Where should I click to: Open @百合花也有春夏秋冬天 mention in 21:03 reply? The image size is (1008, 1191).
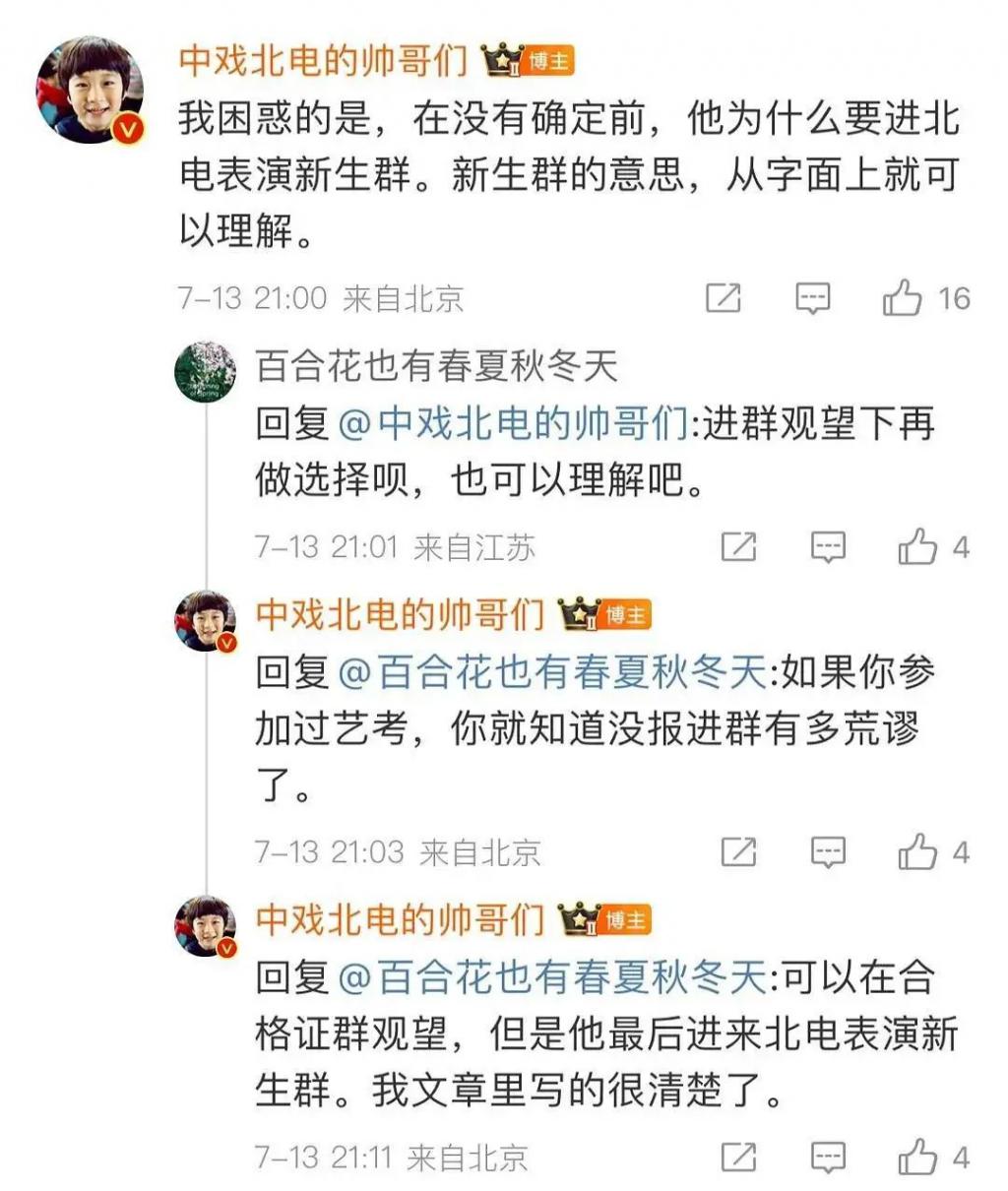pyautogui.click(x=551, y=673)
